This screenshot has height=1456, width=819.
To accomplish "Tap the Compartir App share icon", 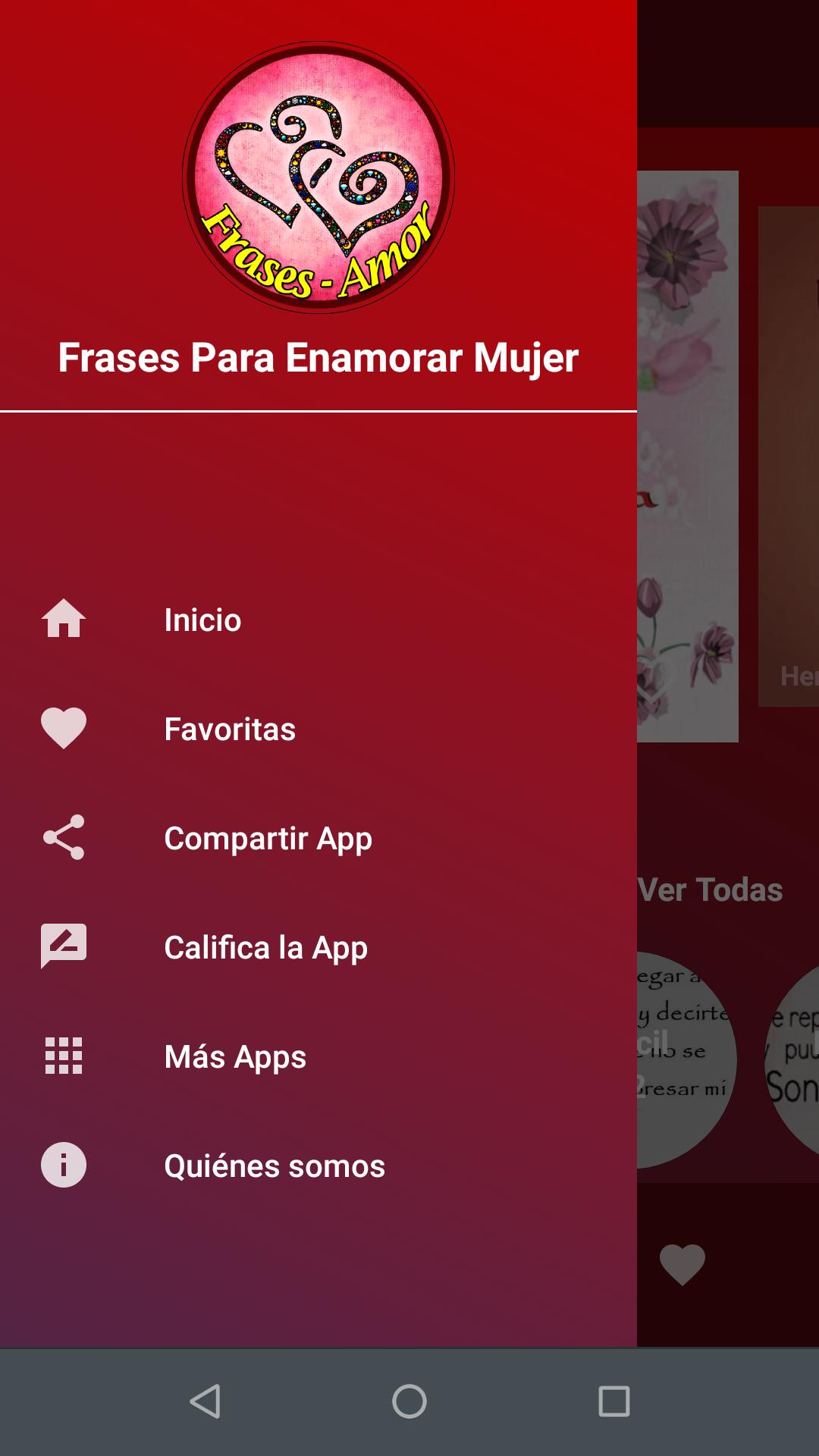I will click(64, 838).
